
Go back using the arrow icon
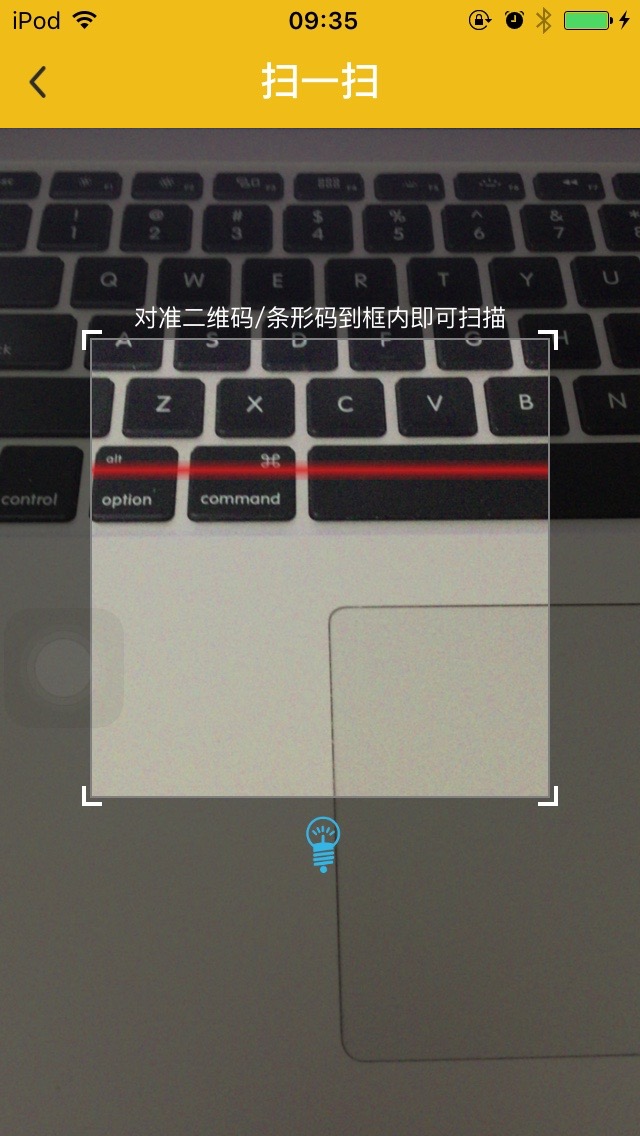[x=38, y=81]
